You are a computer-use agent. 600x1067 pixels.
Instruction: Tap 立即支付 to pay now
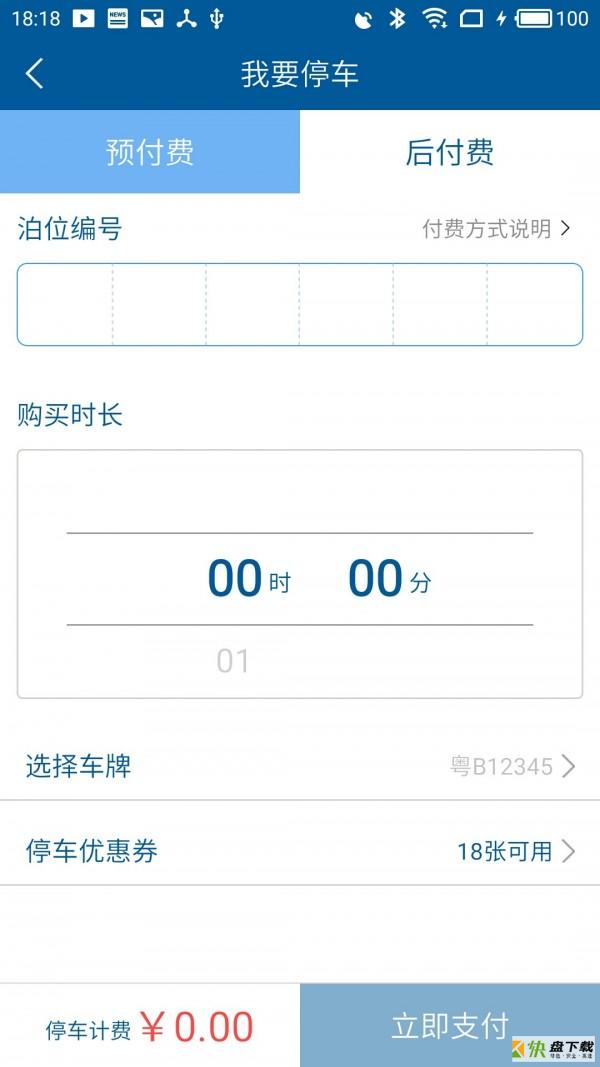pyautogui.click(x=450, y=1025)
